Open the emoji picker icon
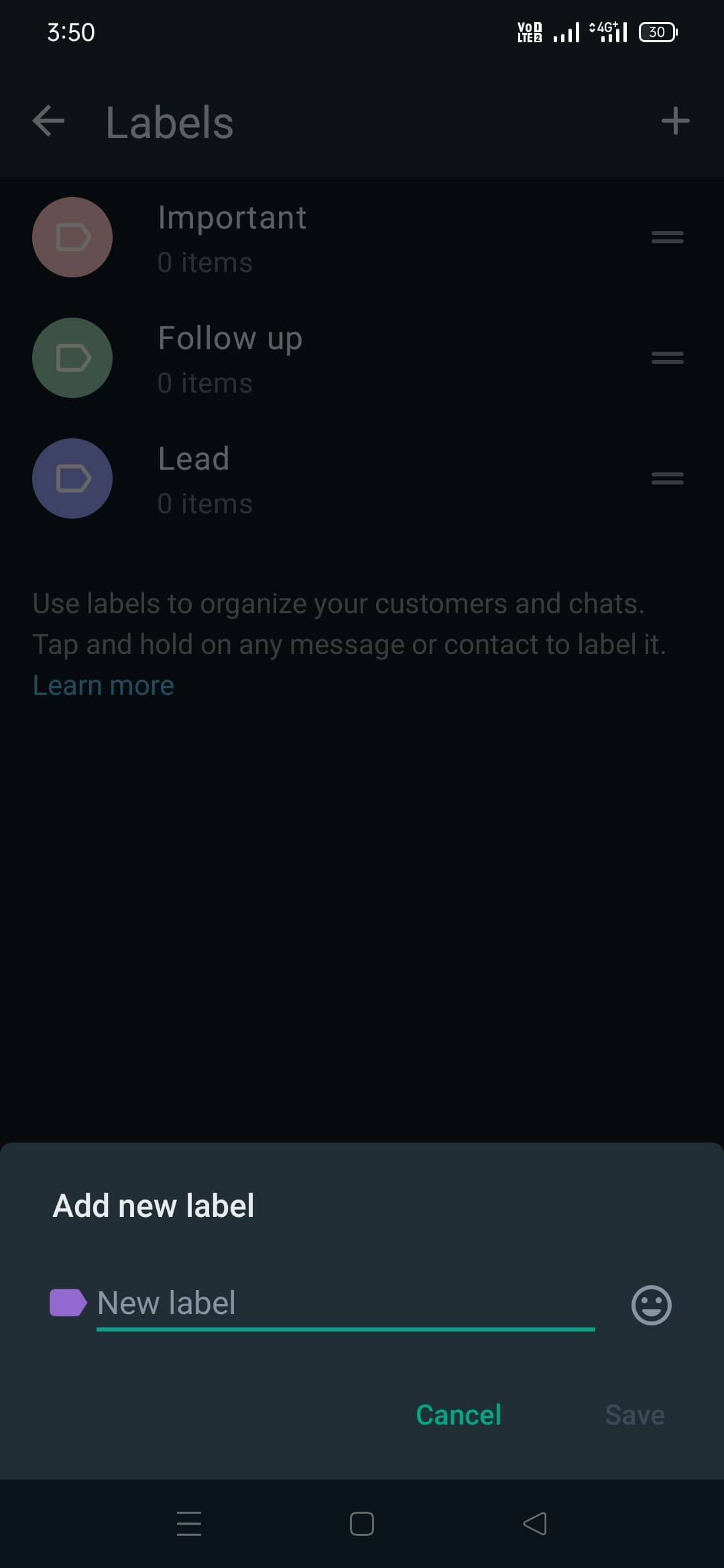724x1568 pixels. coord(651,1305)
